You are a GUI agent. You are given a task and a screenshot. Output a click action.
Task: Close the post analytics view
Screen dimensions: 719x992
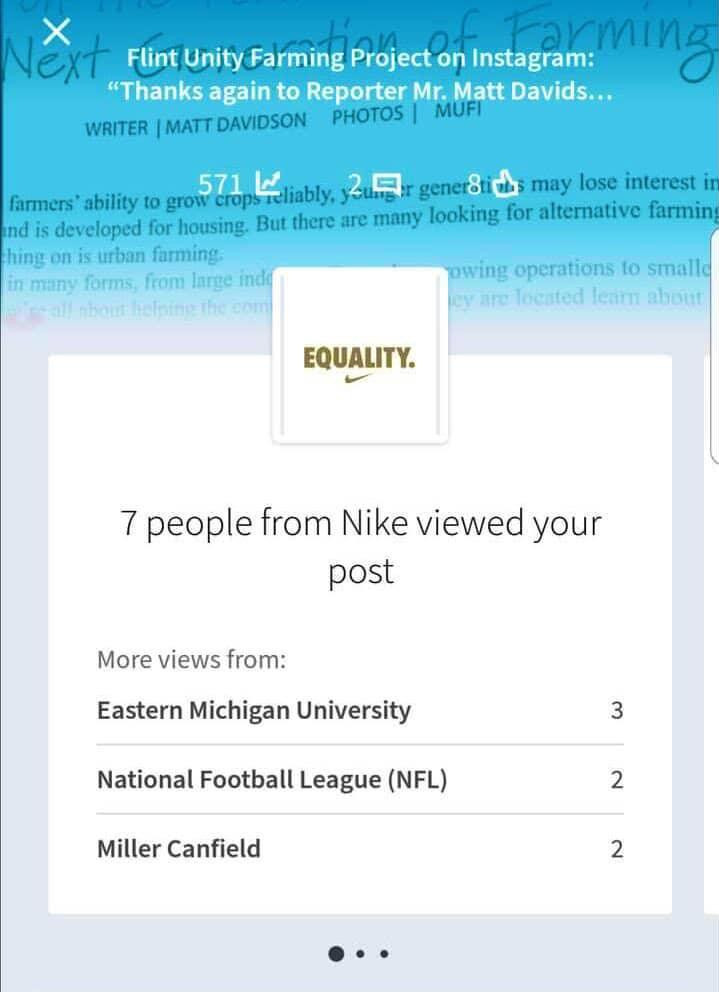coord(57,33)
